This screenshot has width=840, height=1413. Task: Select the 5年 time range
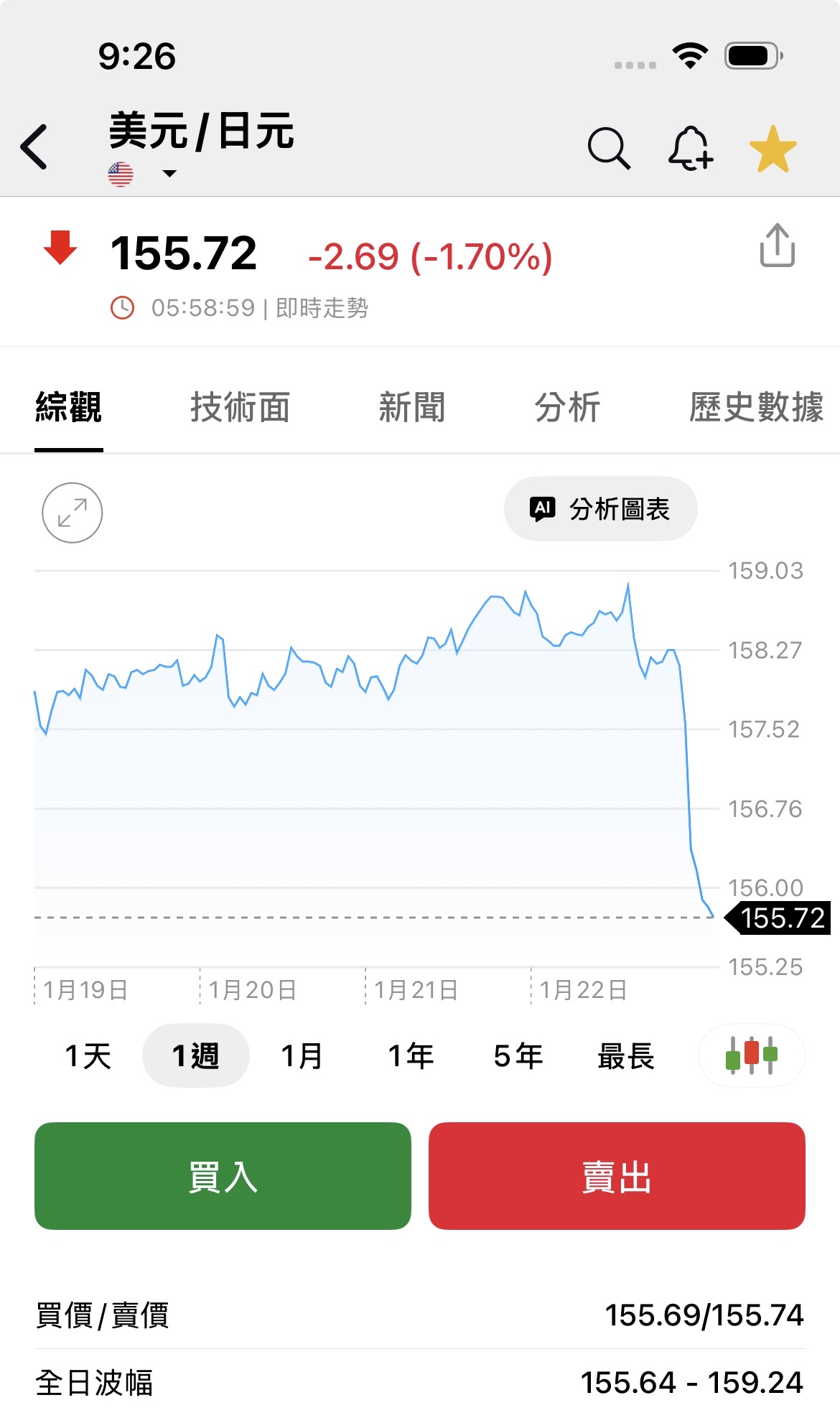(518, 1055)
